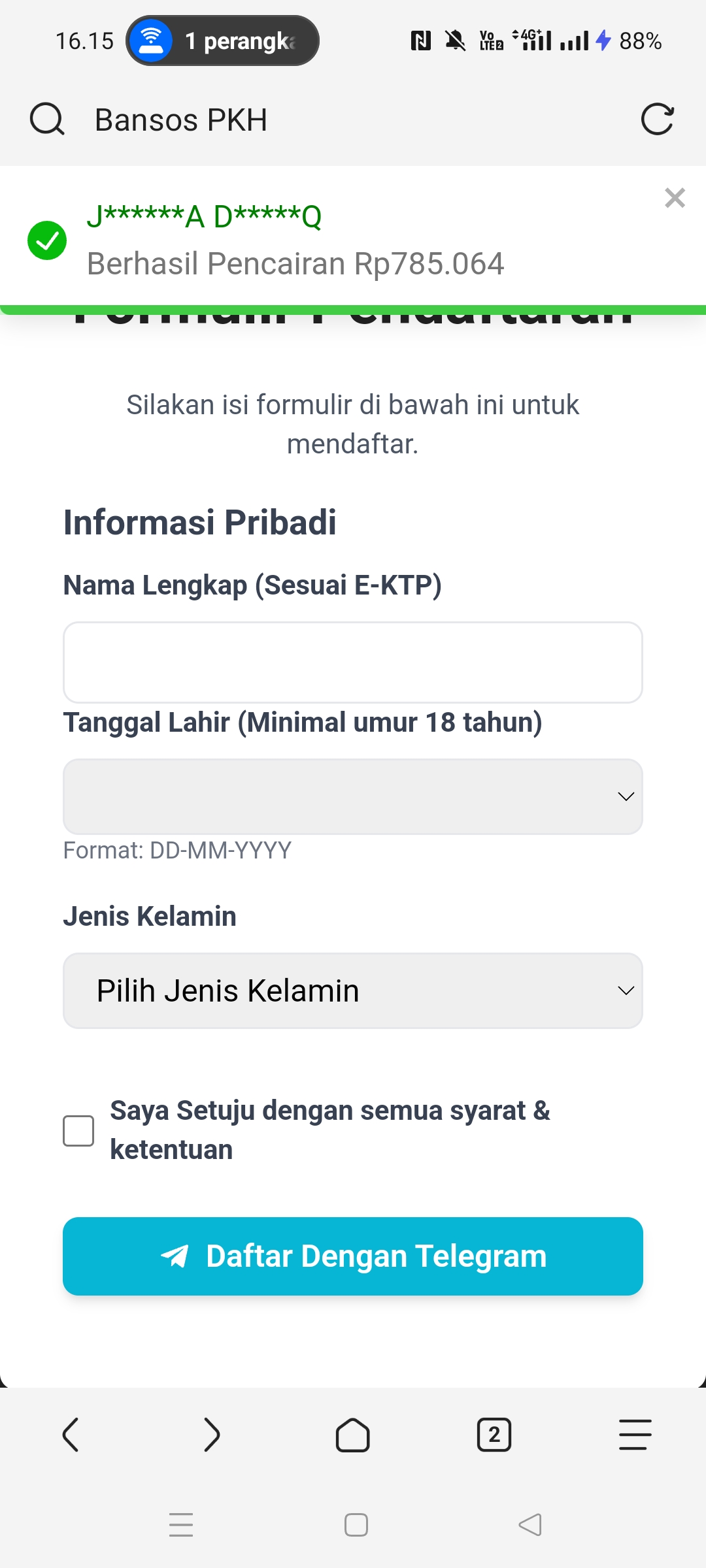Dismiss the Berhasil Pencairan notification
The image size is (706, 1568).
pos(675,198)
